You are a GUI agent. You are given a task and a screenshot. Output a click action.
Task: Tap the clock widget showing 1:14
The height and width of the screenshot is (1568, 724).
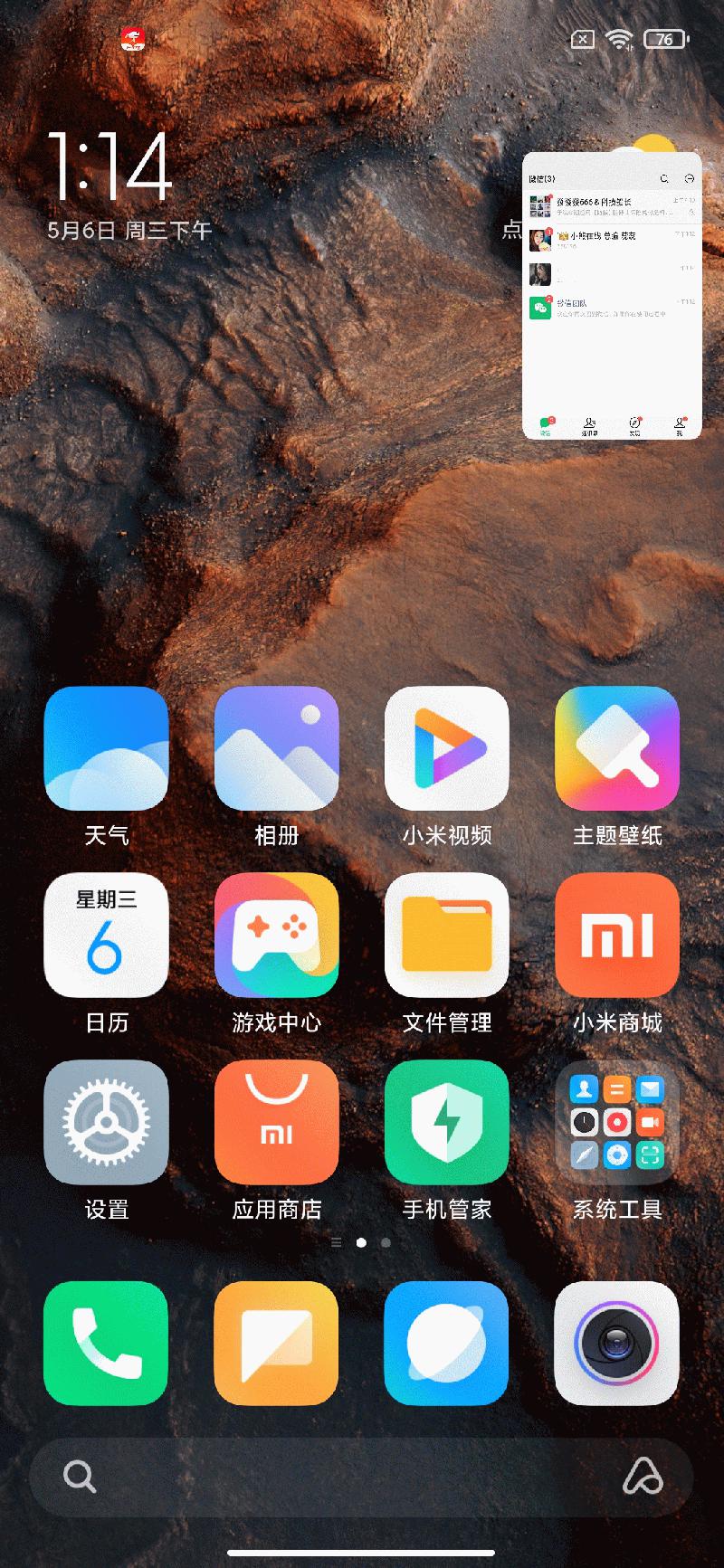pyautogui.click(x=110, y=166)
